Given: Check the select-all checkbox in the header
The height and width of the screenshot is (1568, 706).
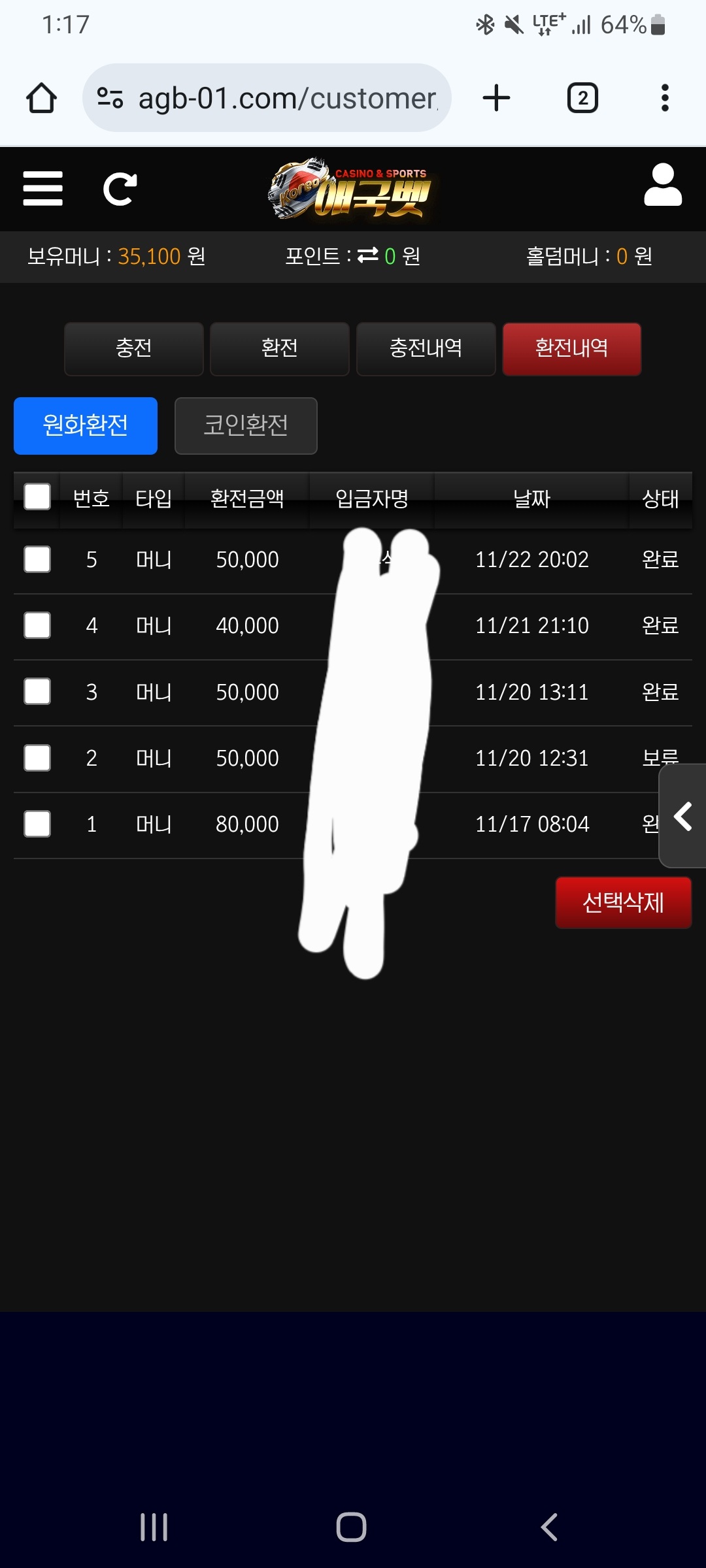Looking at the screenshot, I should coord(37,497).
